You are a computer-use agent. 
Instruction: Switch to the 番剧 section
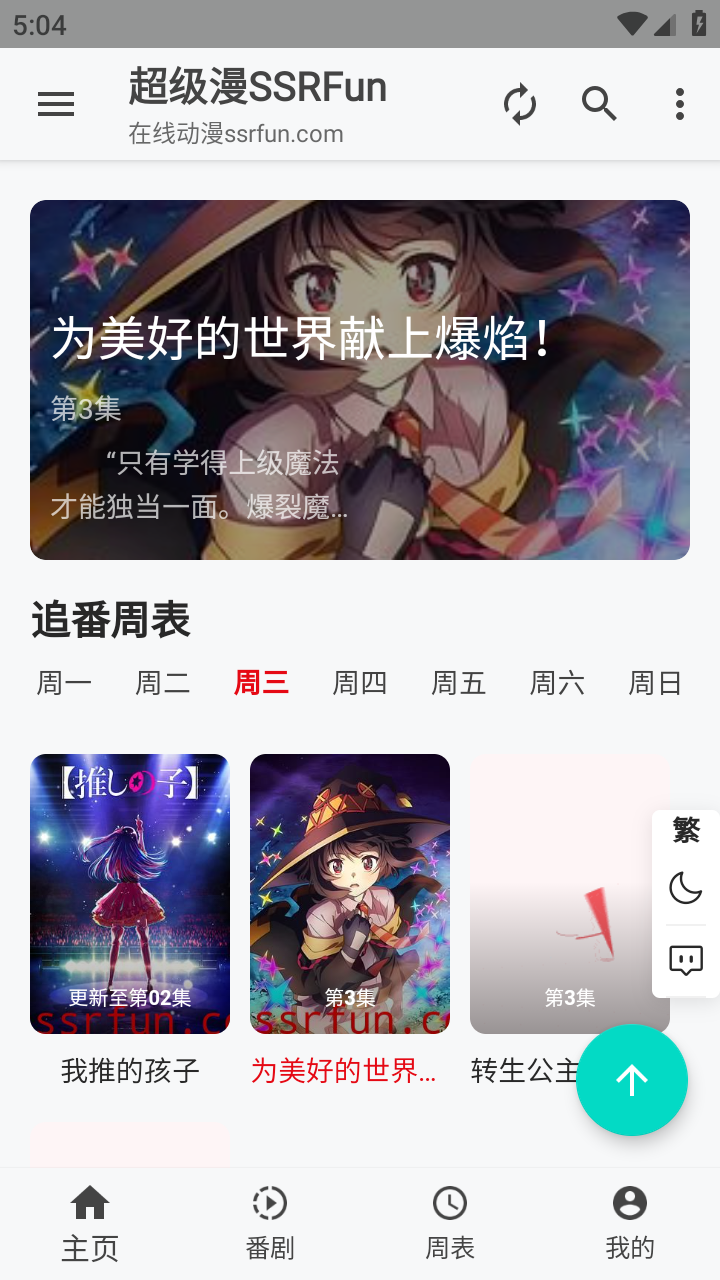coord(270,1222)
